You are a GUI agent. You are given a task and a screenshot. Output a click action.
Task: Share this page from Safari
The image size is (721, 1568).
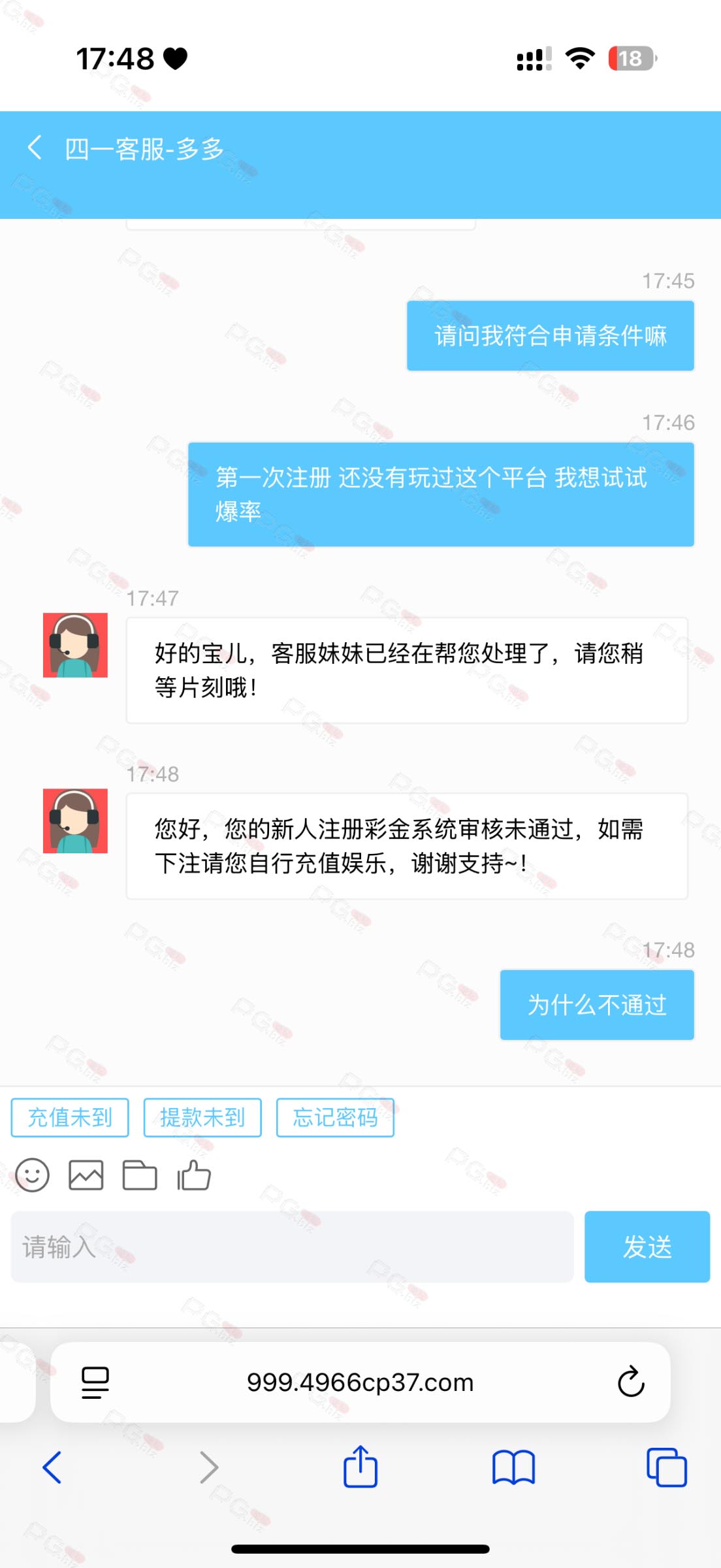tap(360, 1467)
